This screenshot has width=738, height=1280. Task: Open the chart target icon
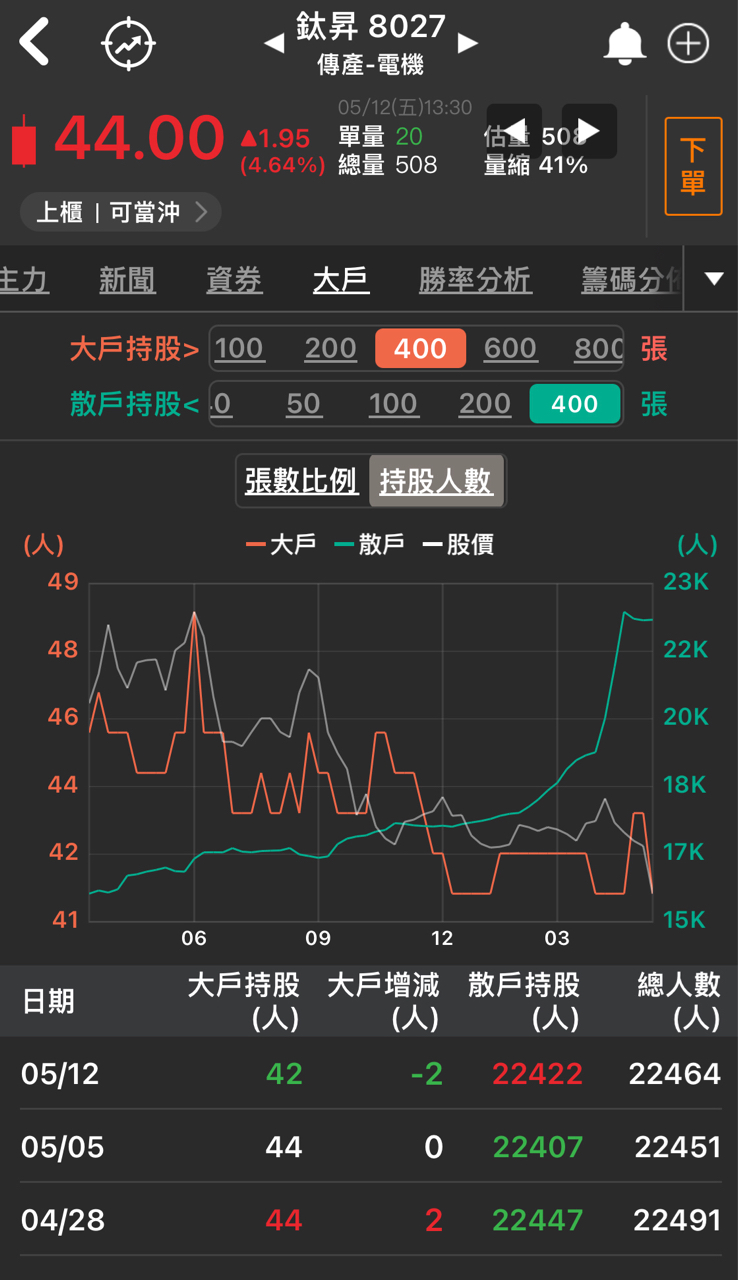point(129,43)
